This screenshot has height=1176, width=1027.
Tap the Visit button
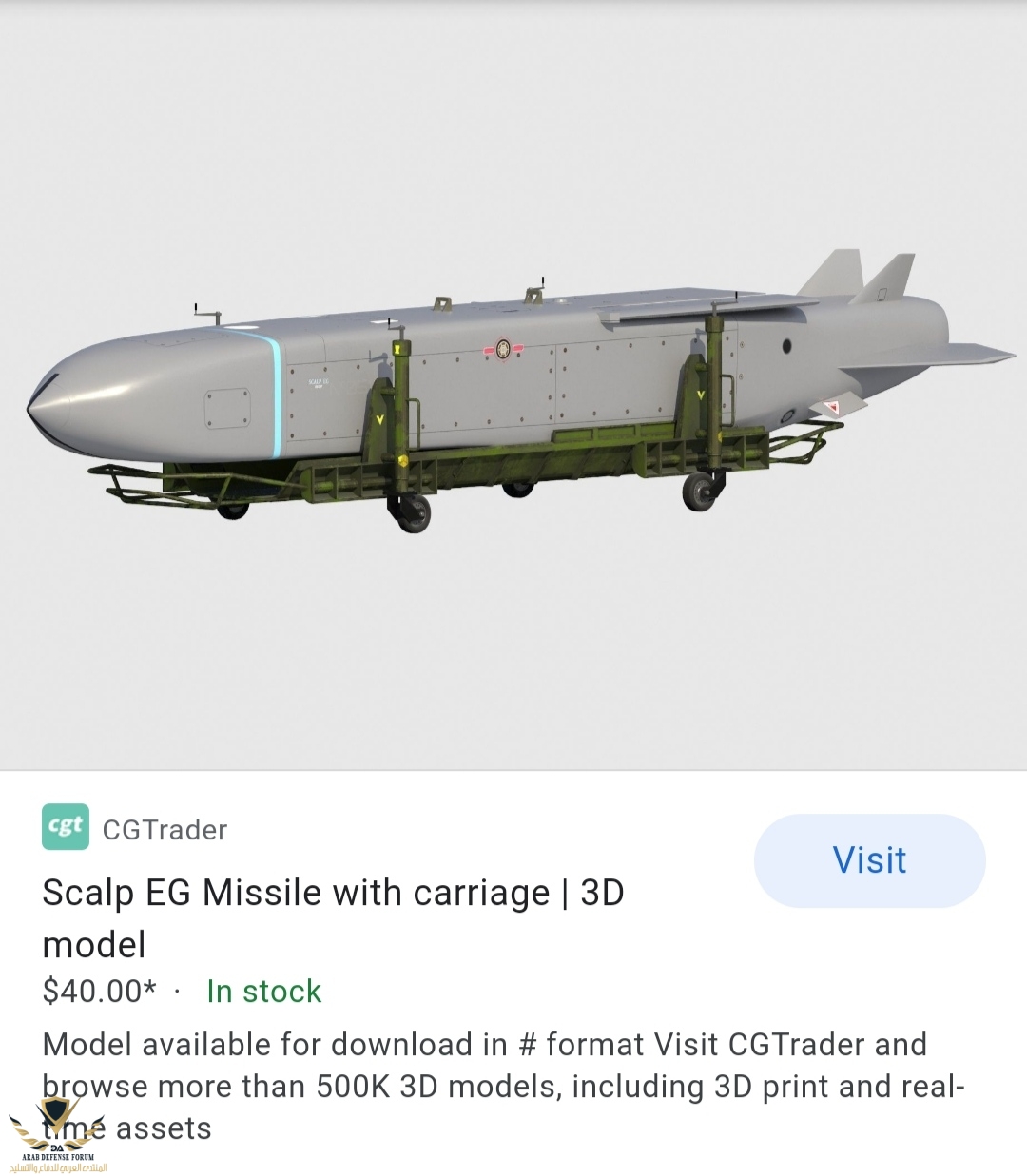(x=869, y=860)
